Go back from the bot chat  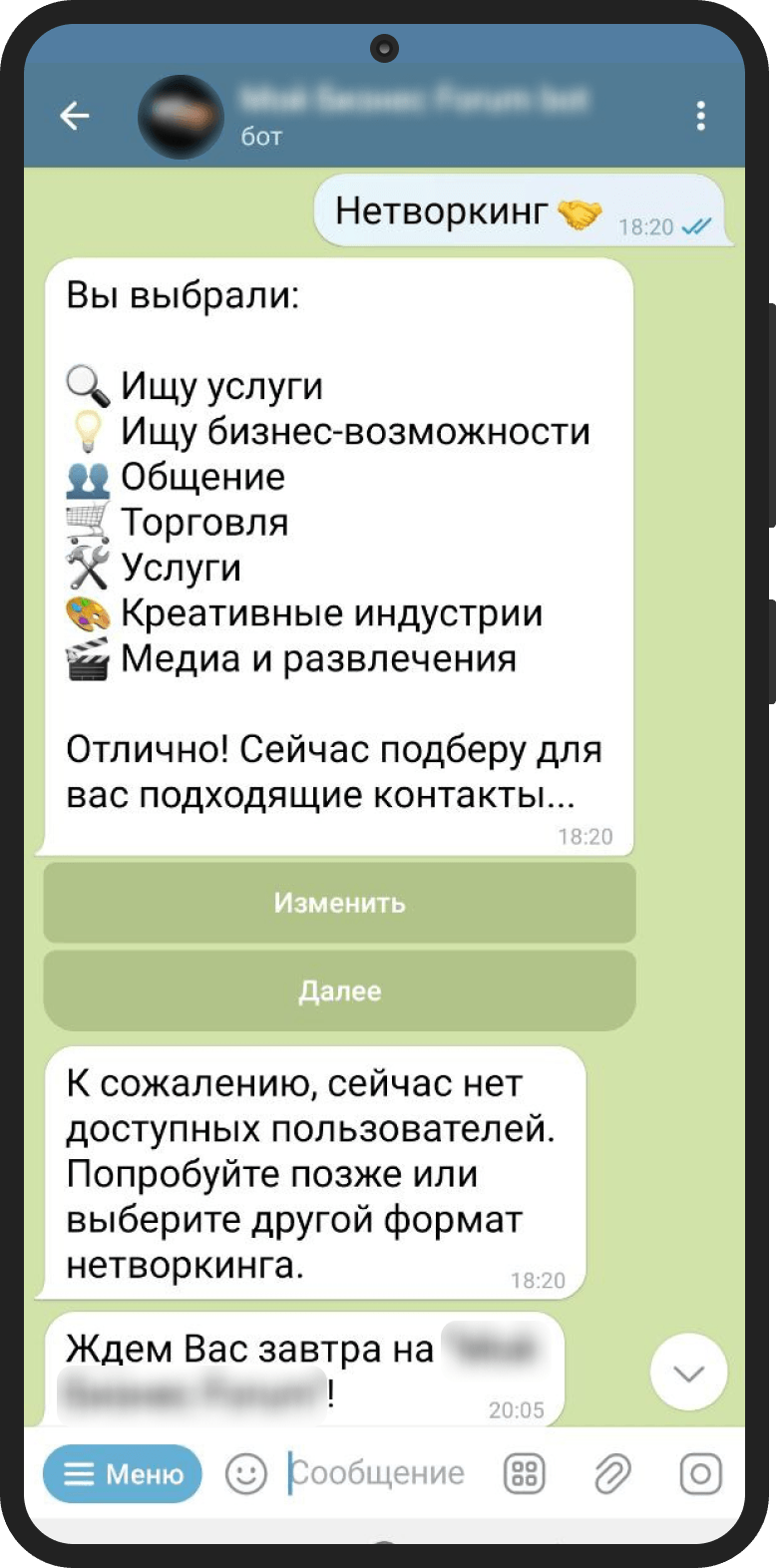(75, 117)
